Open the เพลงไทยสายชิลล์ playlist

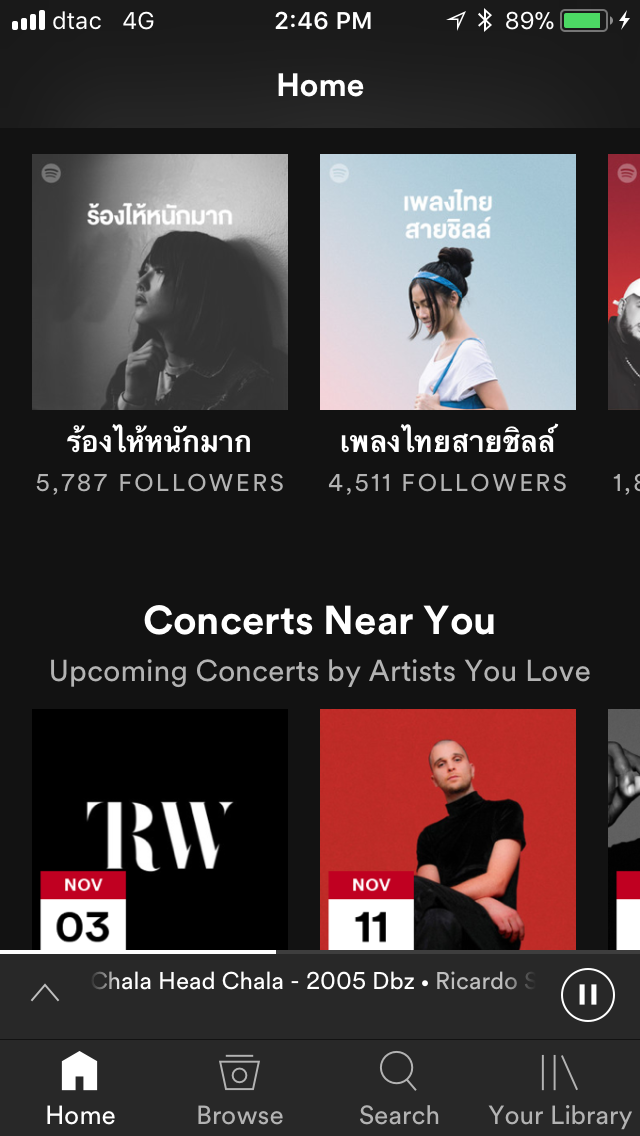[x=448, y=282]
